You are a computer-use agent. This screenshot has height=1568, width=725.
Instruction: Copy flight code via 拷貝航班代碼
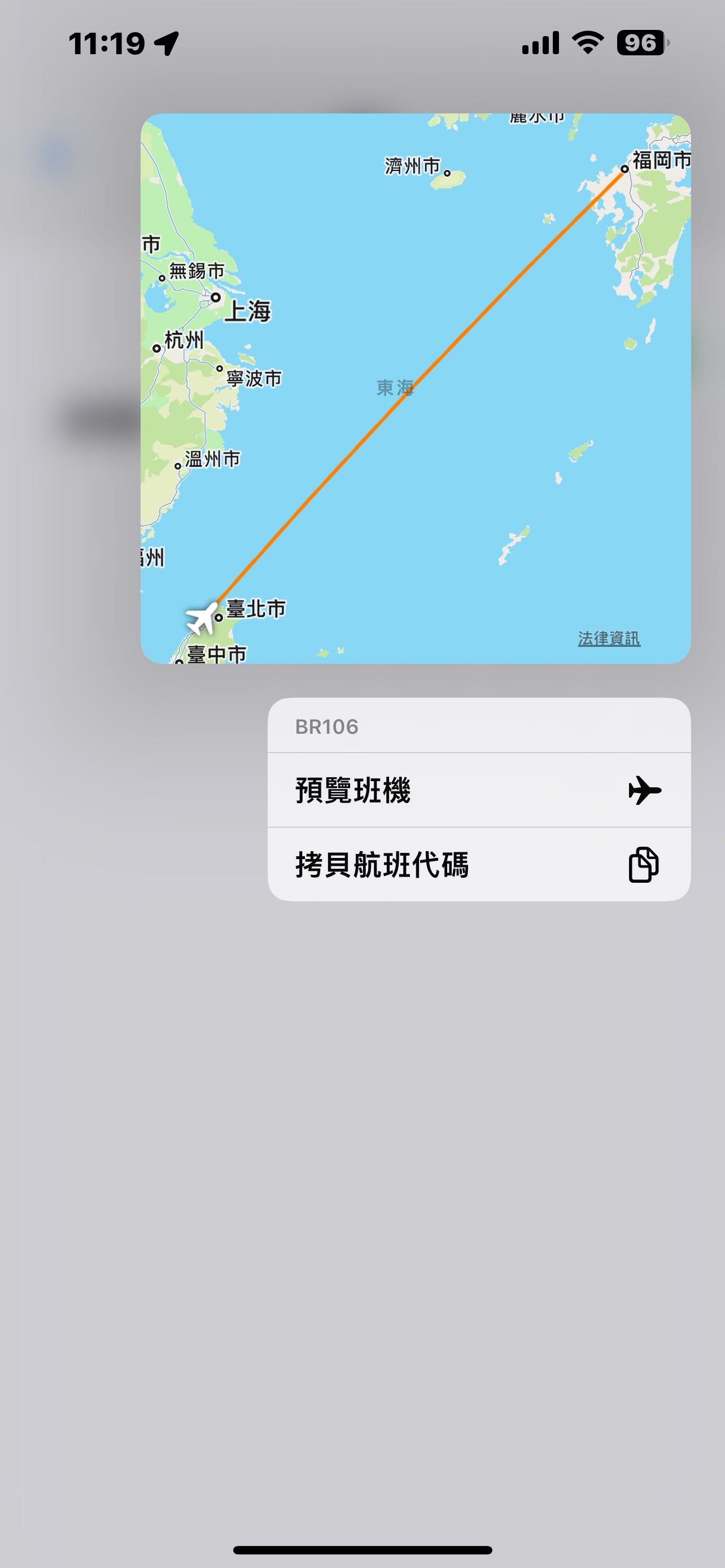[x=478, y=864]
